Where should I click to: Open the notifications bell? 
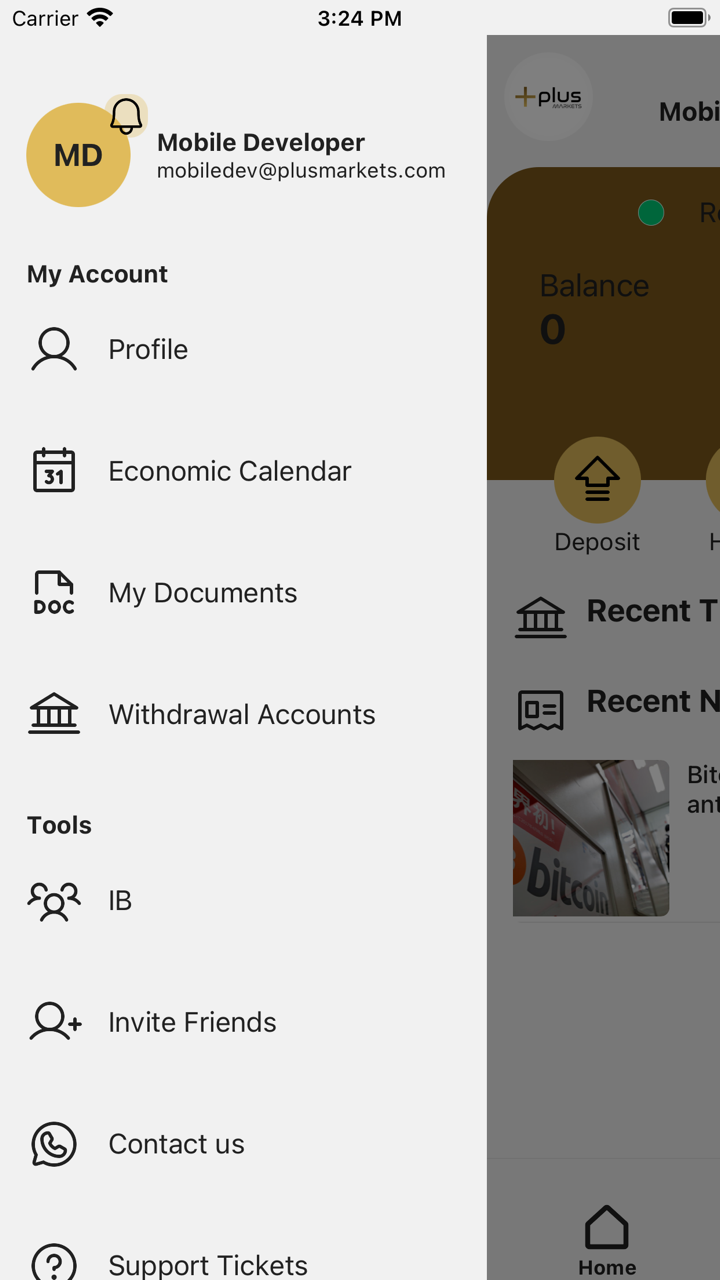126,116
